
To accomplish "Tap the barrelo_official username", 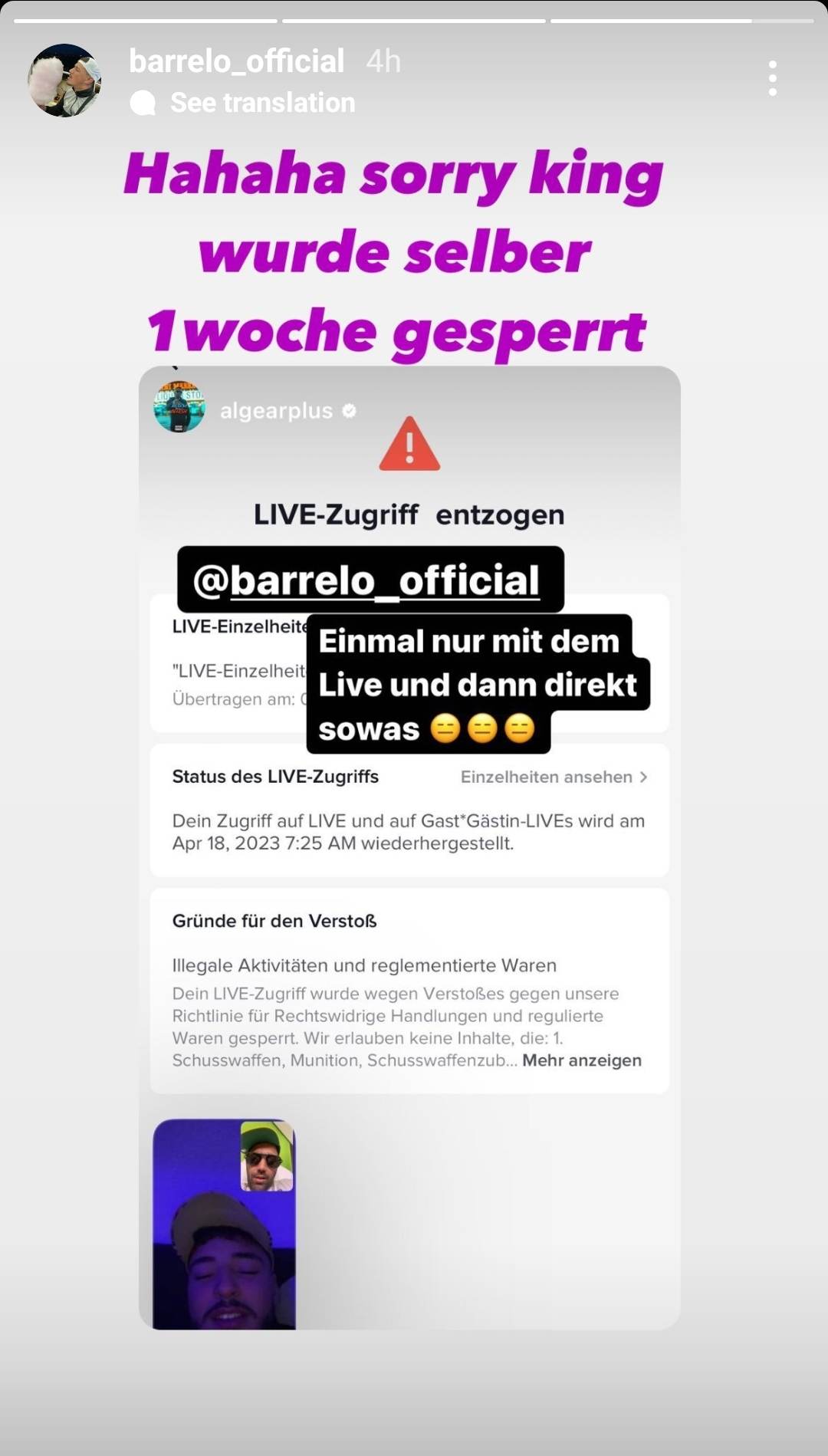I will coord(236,61).
